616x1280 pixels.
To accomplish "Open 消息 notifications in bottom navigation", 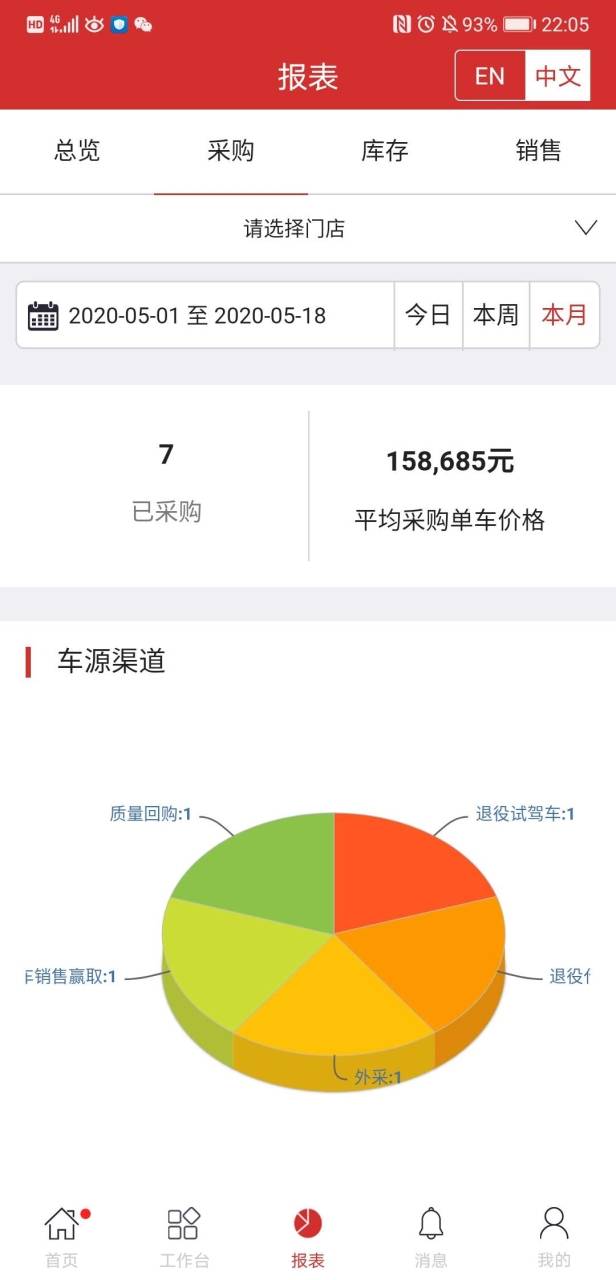I will click(431, 1237).
